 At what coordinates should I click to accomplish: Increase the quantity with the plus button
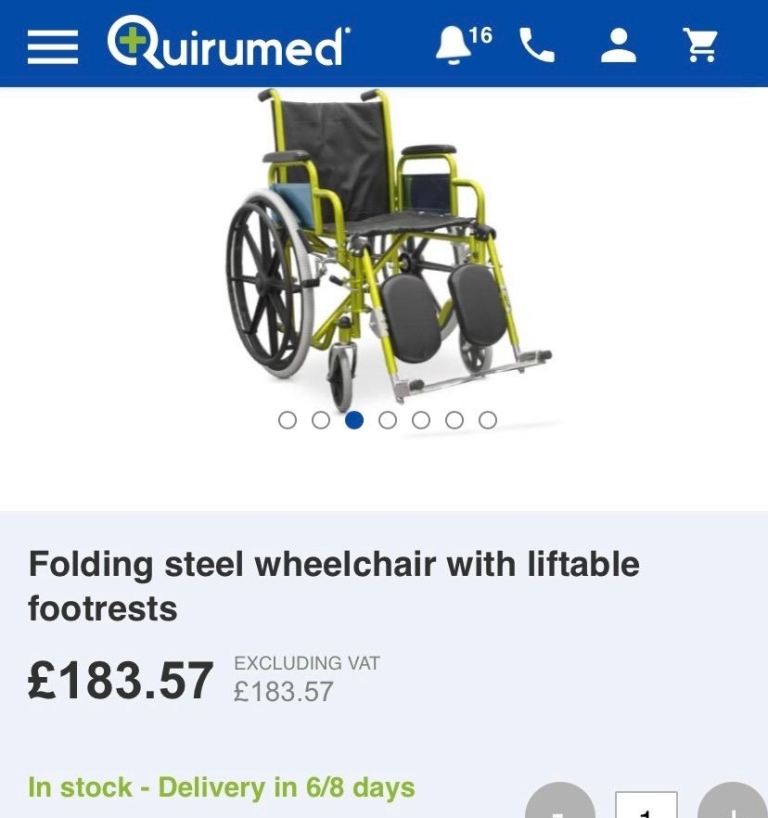732,806
